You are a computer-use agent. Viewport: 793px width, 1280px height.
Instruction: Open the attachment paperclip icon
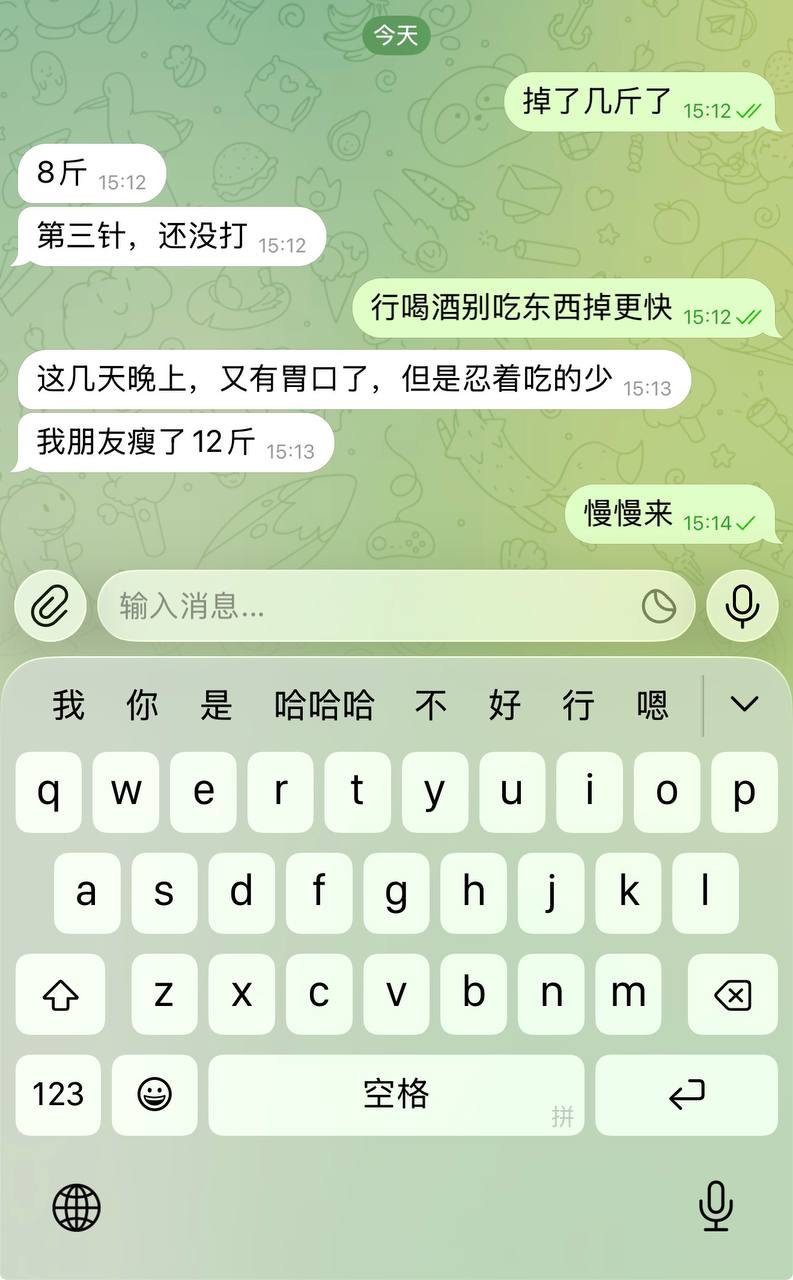[49, 606]
